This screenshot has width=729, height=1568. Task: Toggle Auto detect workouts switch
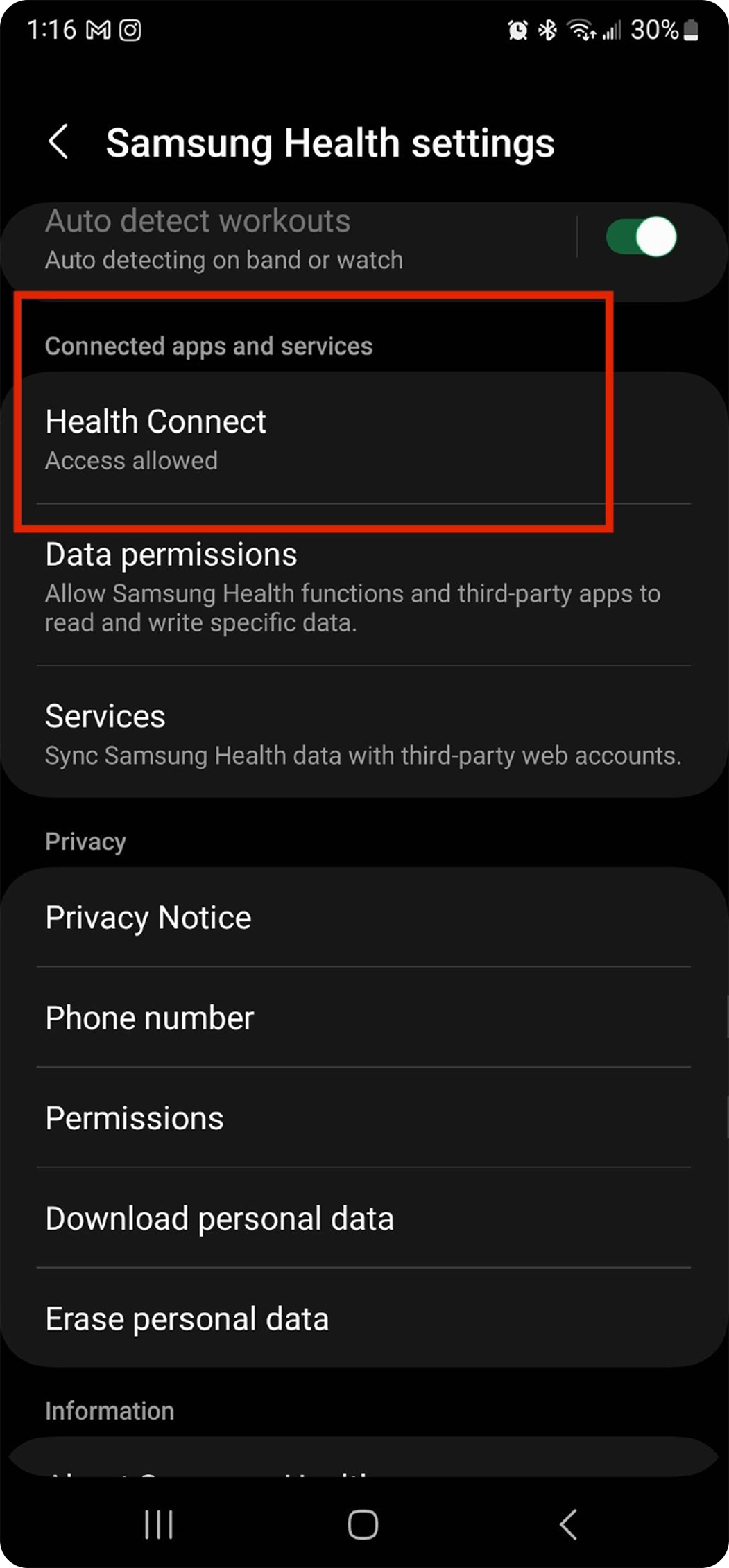pos(641,237)
